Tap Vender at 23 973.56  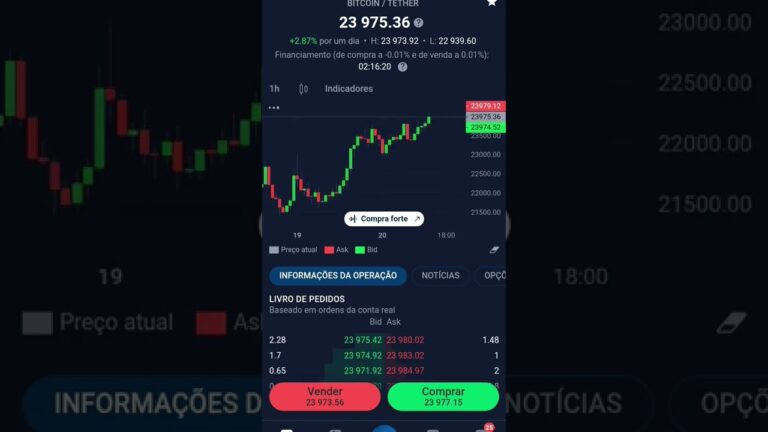(325, 397)
